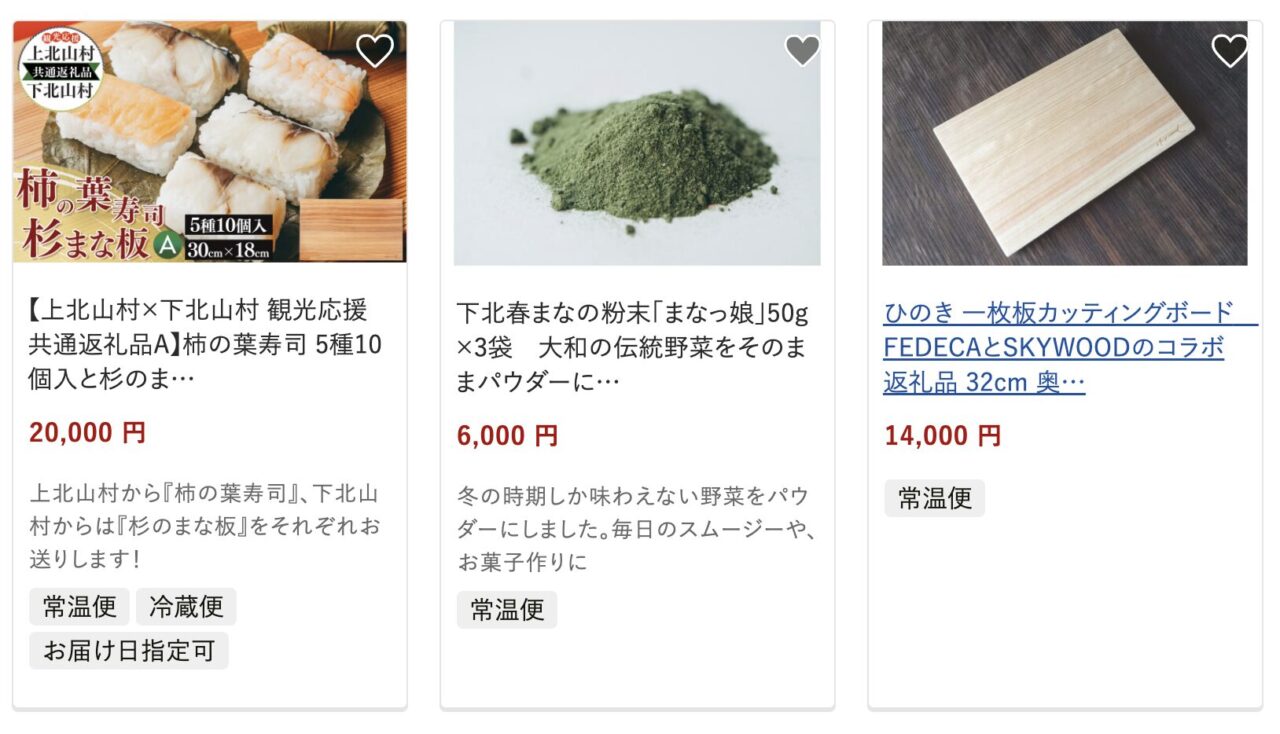Favorite the 柿の葉寿司 and 杉まな板 item
Viewport: 1280px width, 734px height.
(375, 50)
